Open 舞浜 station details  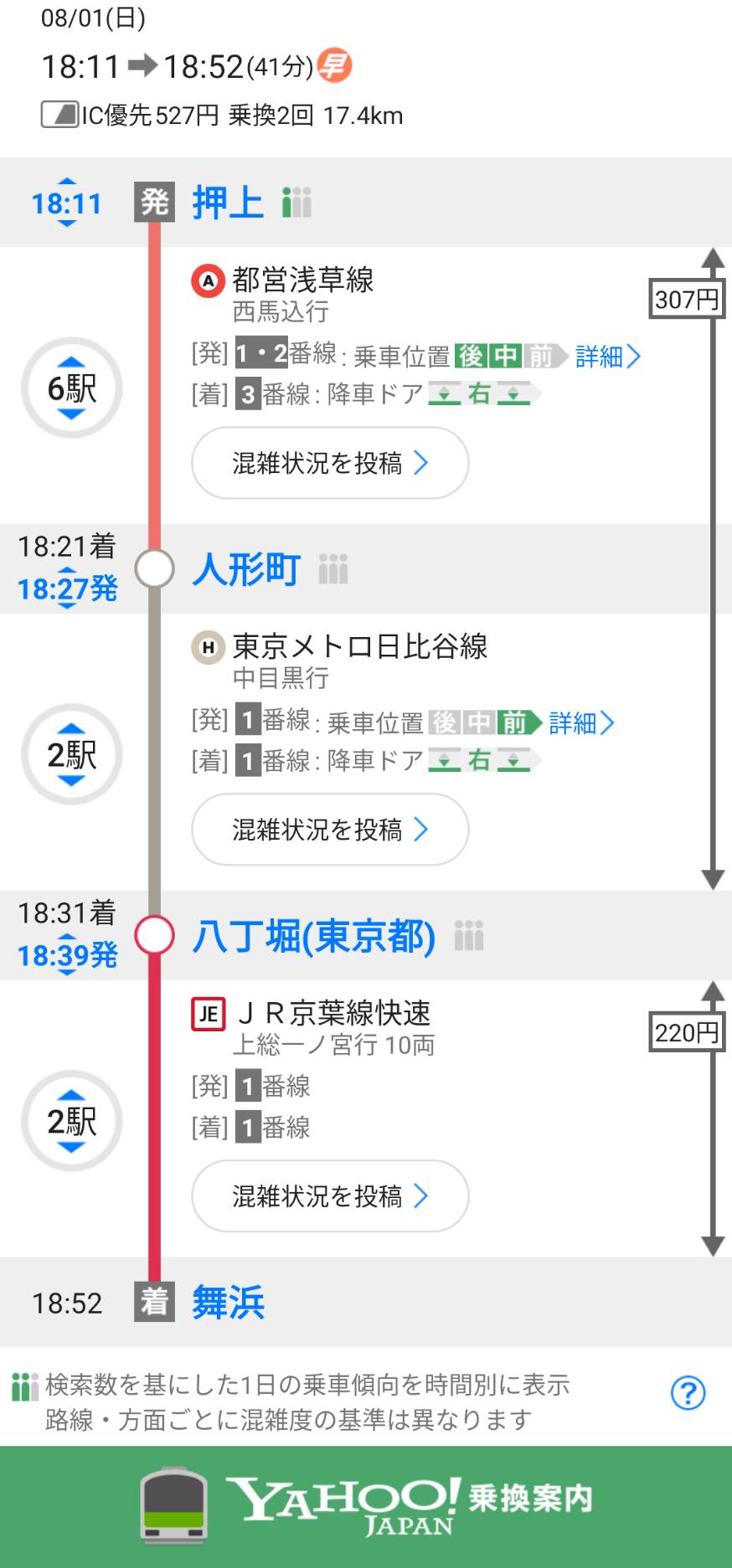tap(228, 1303)
